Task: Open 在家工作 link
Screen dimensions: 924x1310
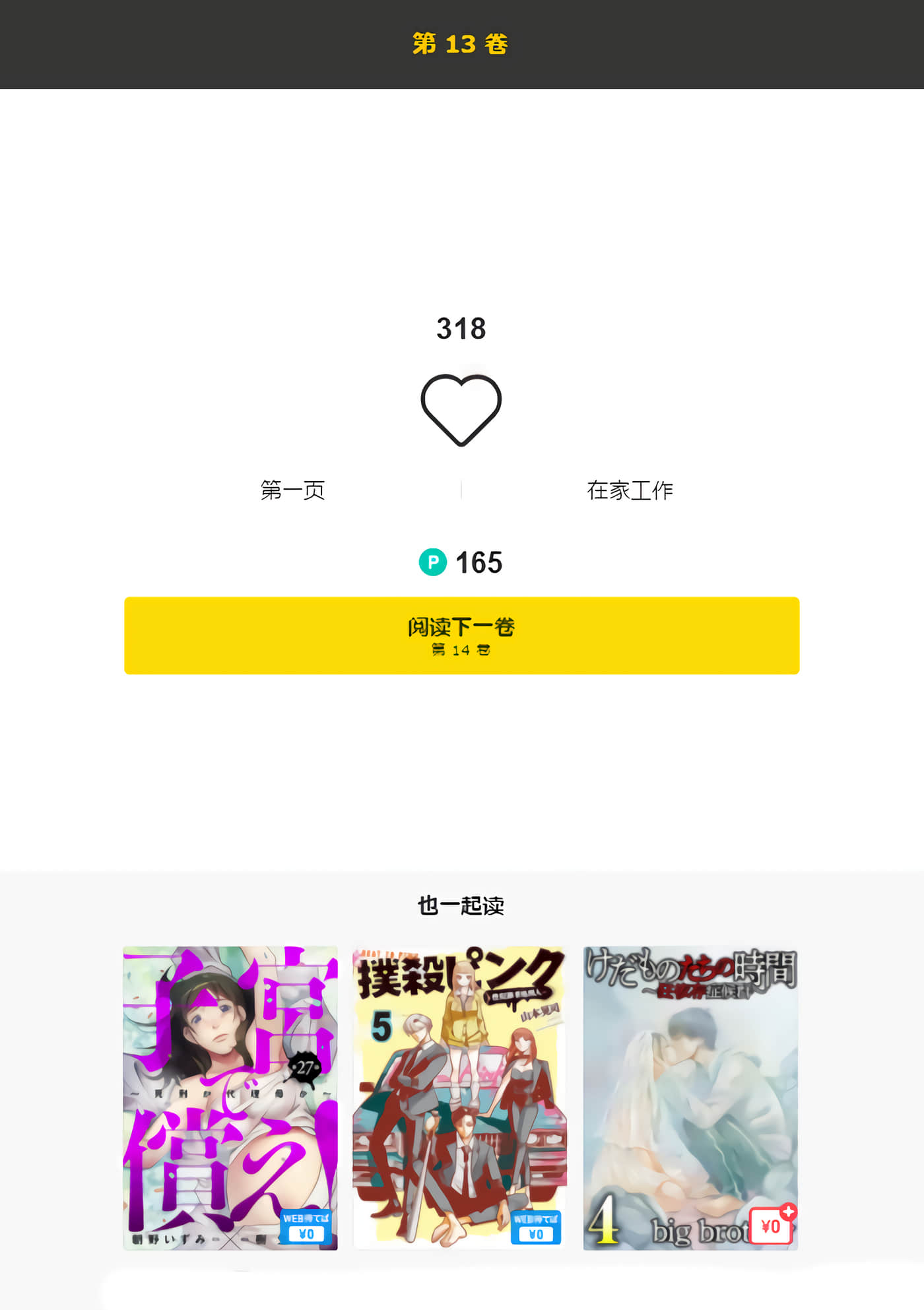Action: (630, 490)
